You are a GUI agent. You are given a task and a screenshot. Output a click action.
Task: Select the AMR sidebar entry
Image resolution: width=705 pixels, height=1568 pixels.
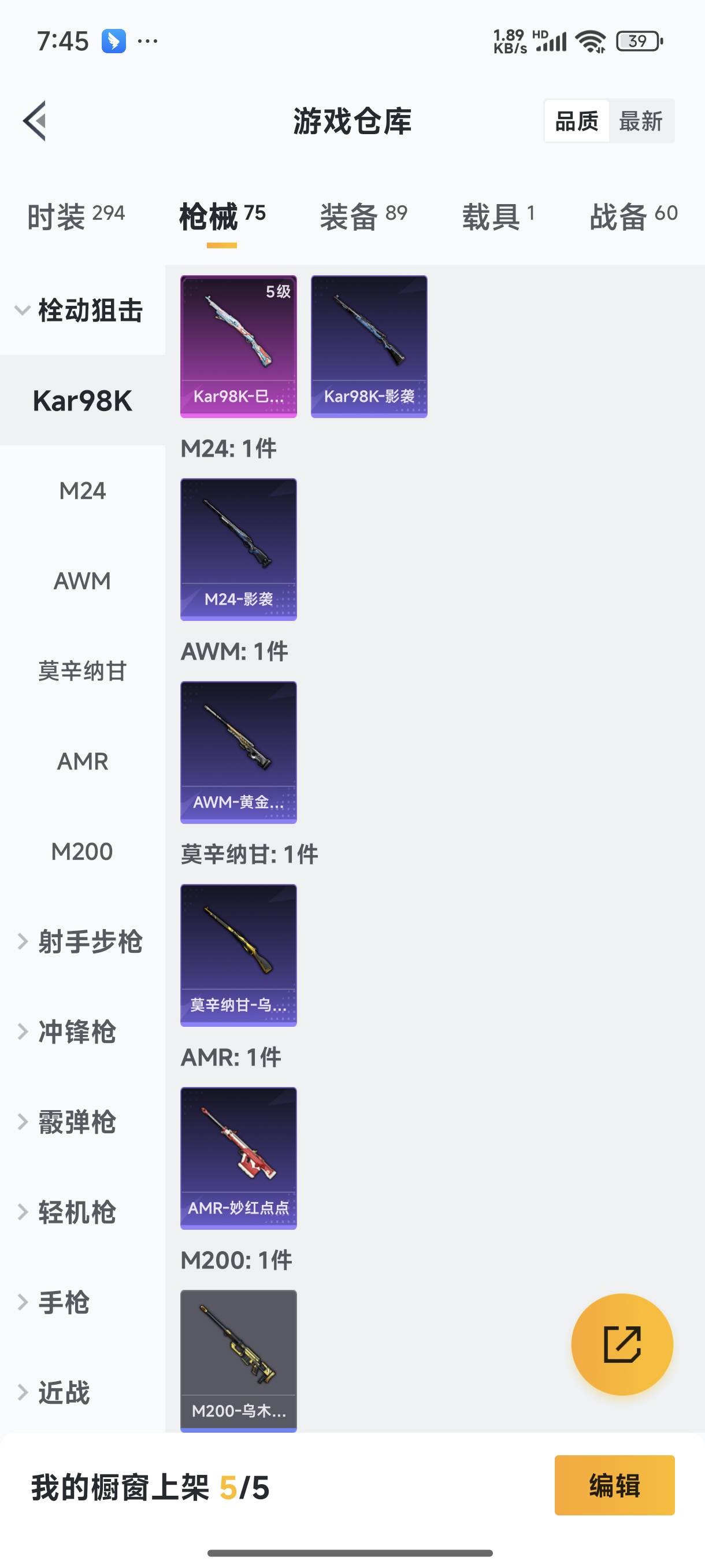click(x=82, y=761)
